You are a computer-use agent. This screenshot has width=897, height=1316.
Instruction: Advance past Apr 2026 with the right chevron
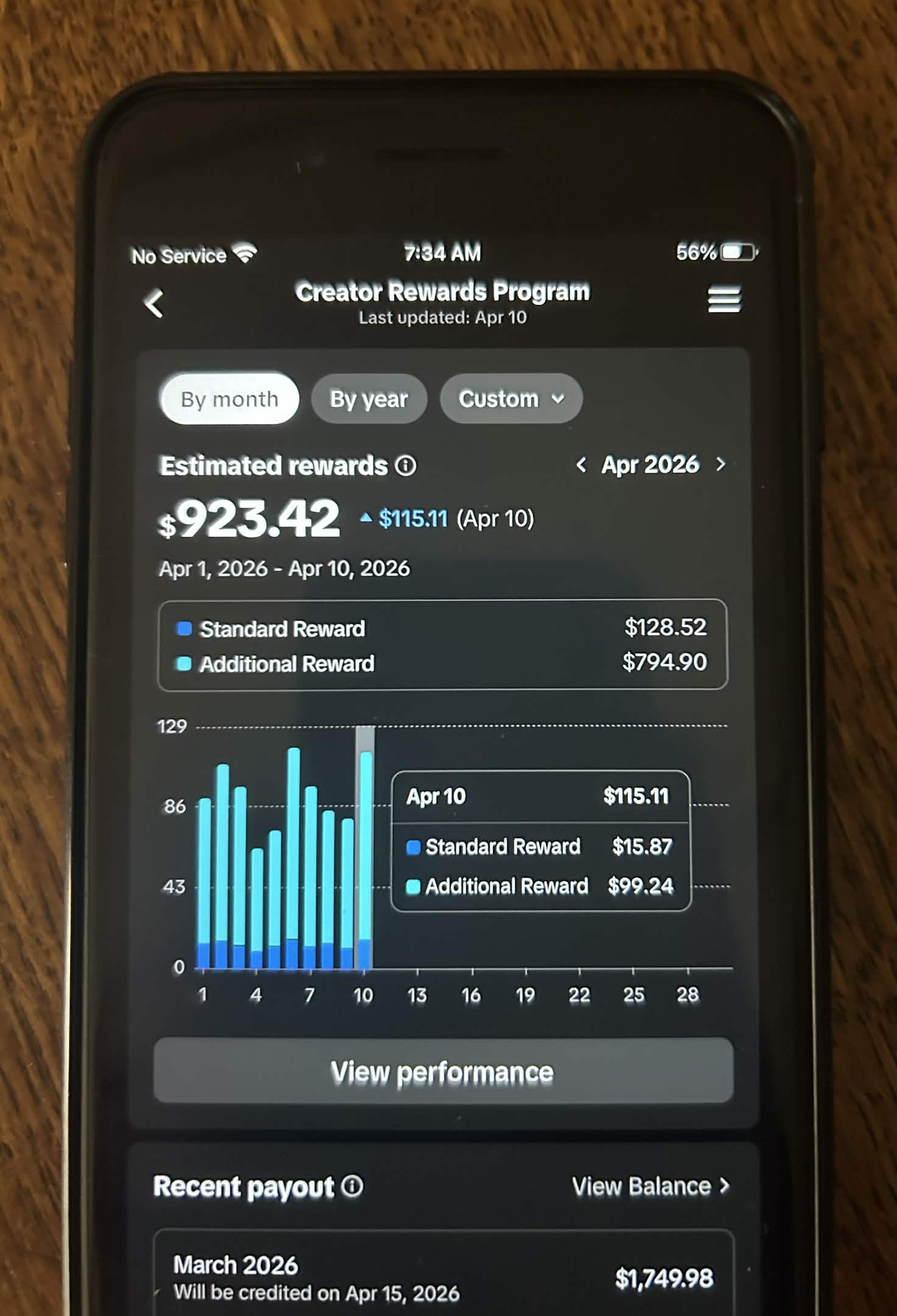click(720, 464)
